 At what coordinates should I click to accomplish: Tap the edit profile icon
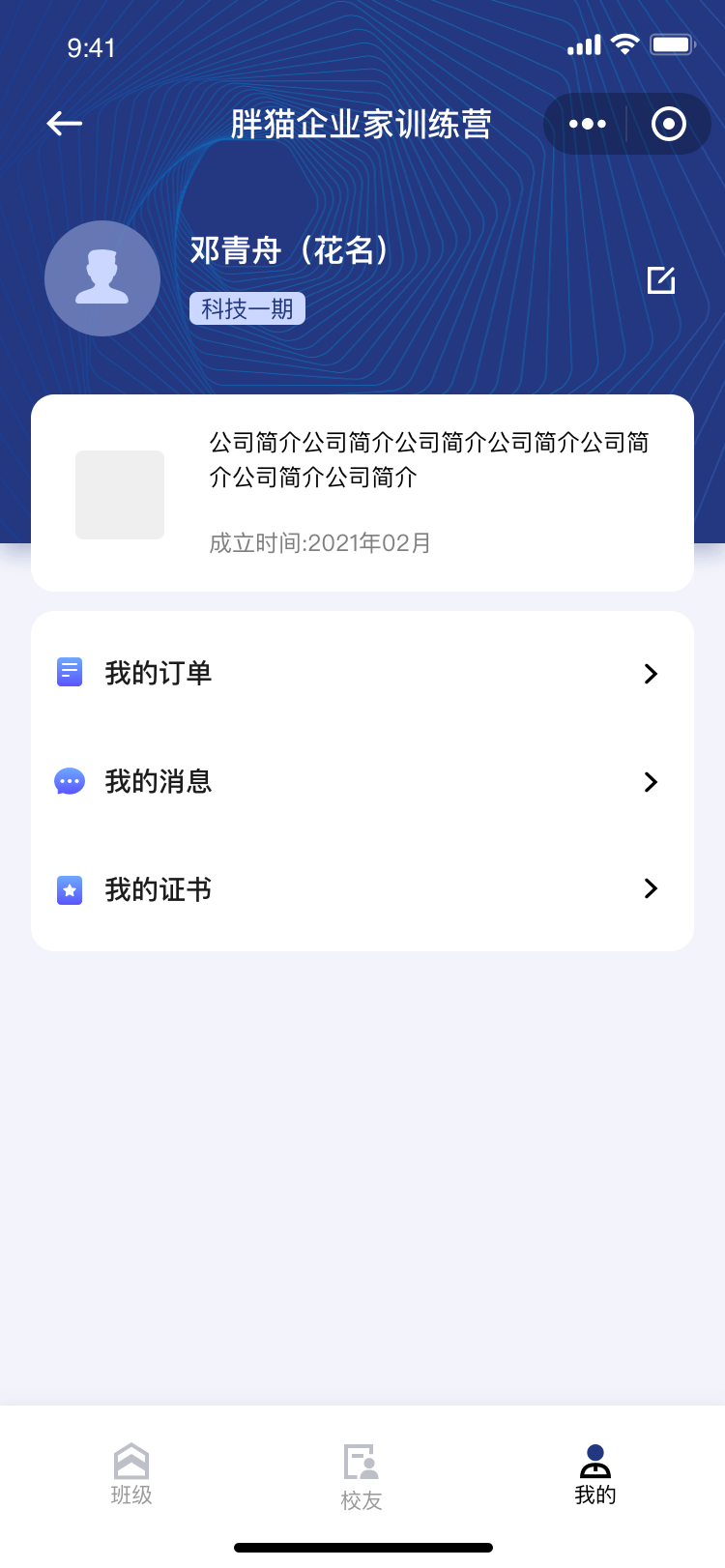click(661, 280)
